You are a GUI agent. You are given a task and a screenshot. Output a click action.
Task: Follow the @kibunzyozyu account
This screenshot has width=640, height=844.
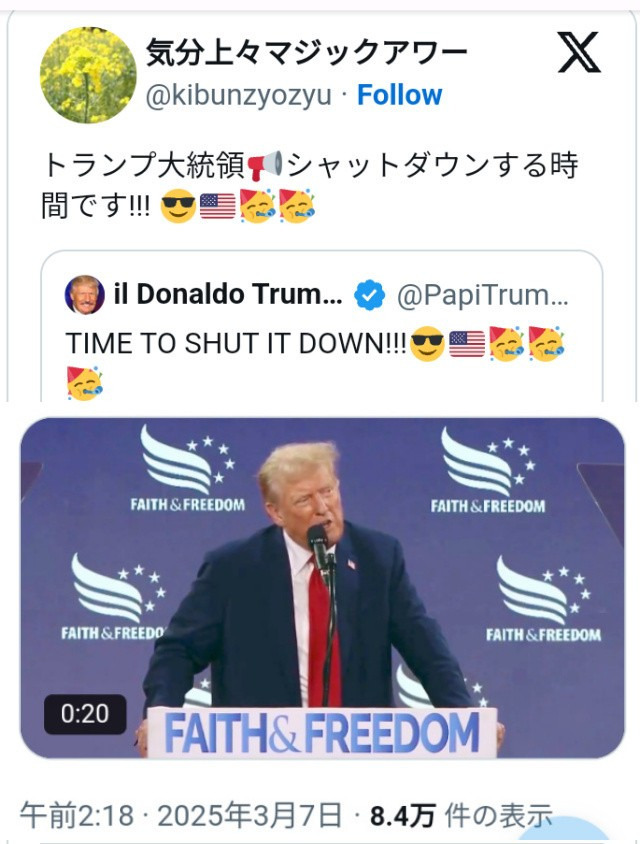click(x=399, y=95)
